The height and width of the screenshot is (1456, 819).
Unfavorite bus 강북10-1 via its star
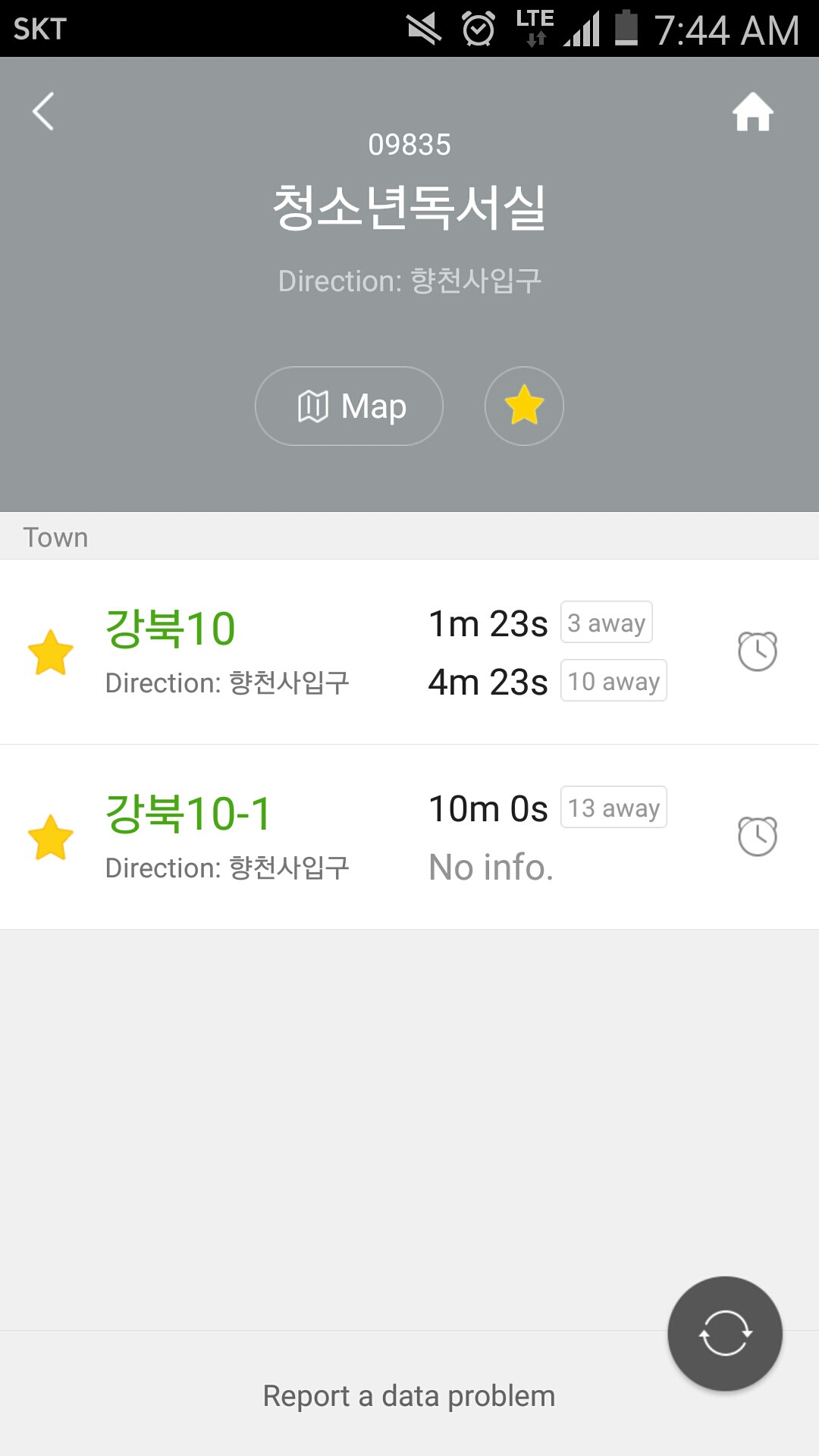(x=50, y=837)
